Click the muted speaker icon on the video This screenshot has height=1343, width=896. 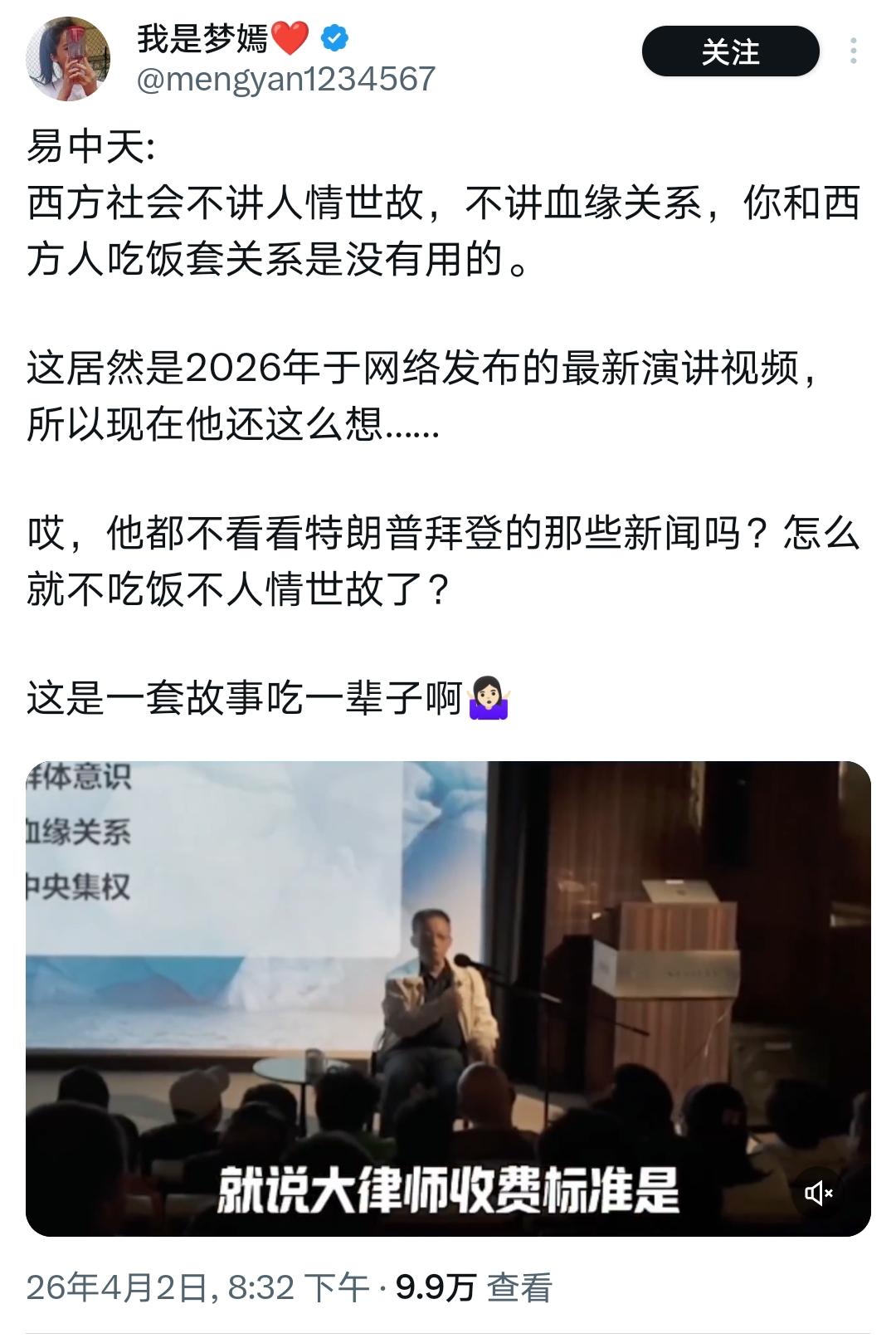817,1193
